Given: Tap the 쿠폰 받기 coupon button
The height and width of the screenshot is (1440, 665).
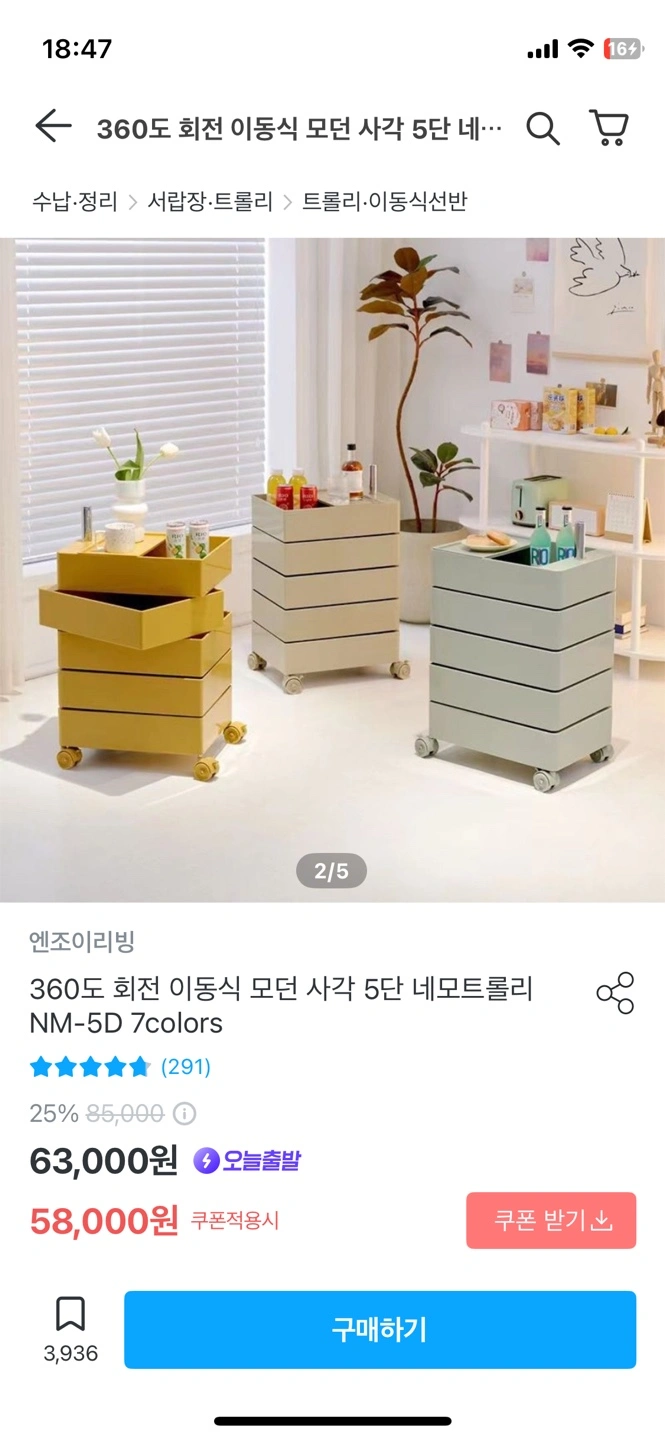Looking at the screenshot, I should click(551, 1220).
